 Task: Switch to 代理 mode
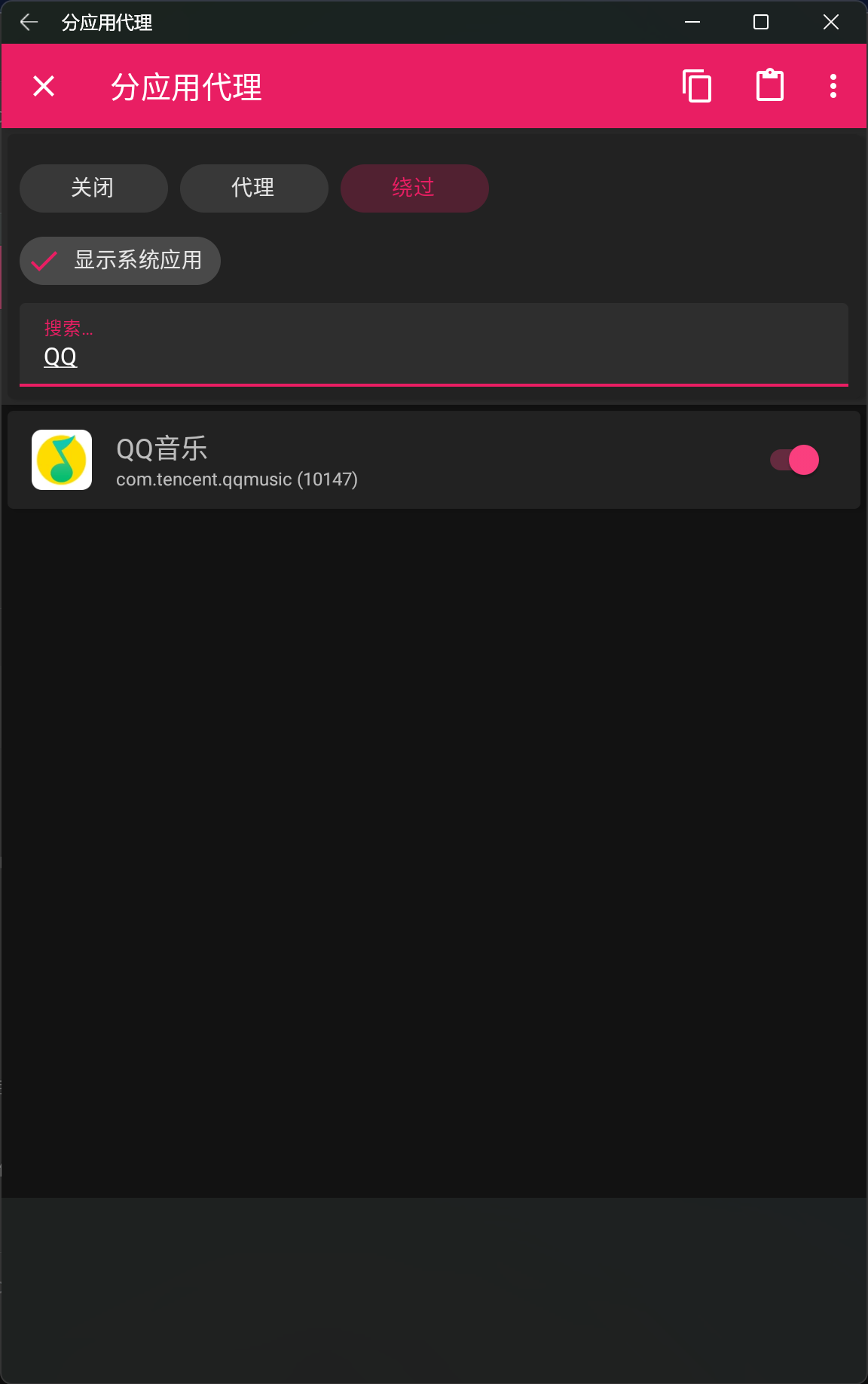[x=254, y=188]
